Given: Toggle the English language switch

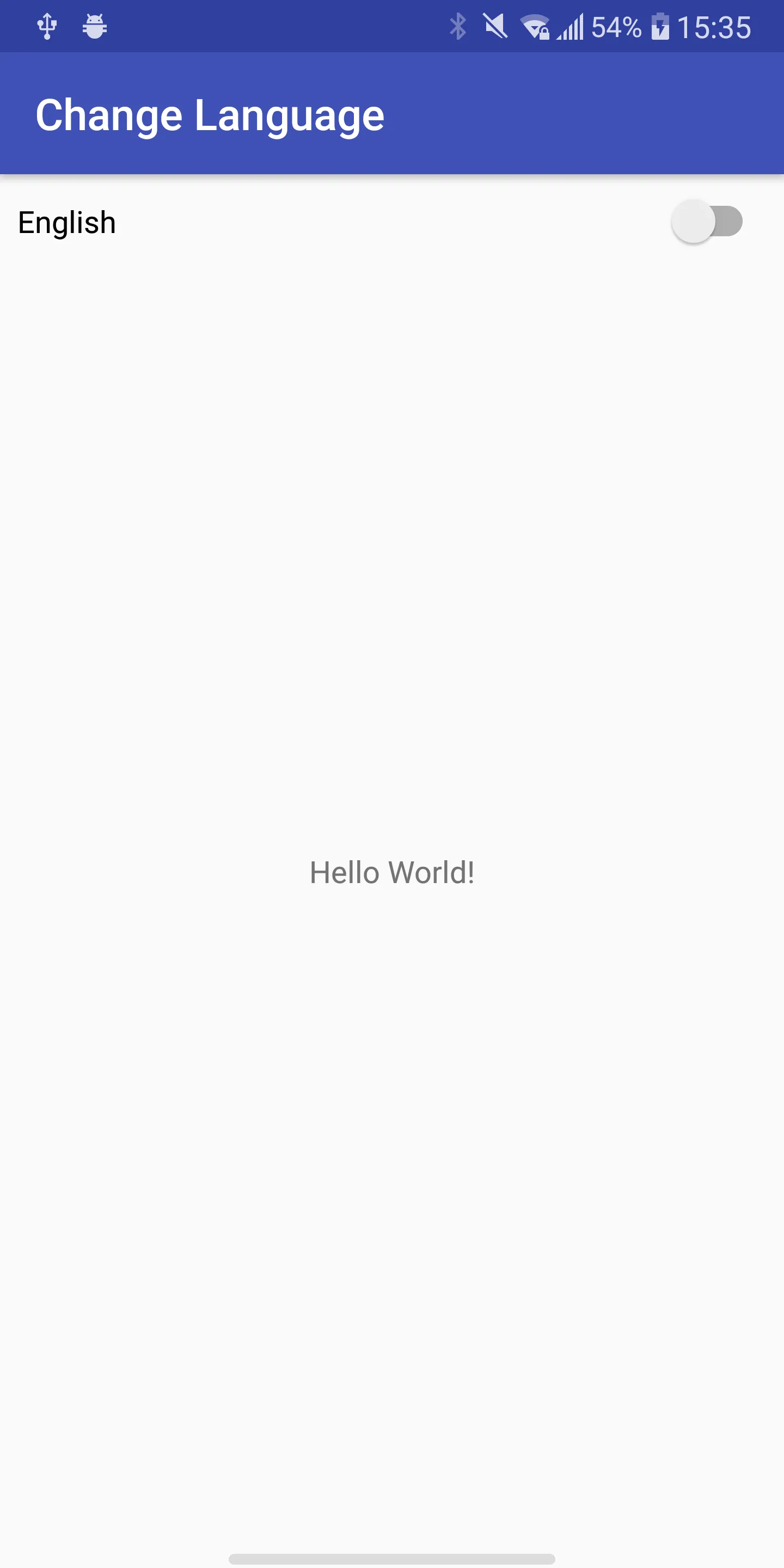Looking at the screenshot, I should [x=707, y=222].
